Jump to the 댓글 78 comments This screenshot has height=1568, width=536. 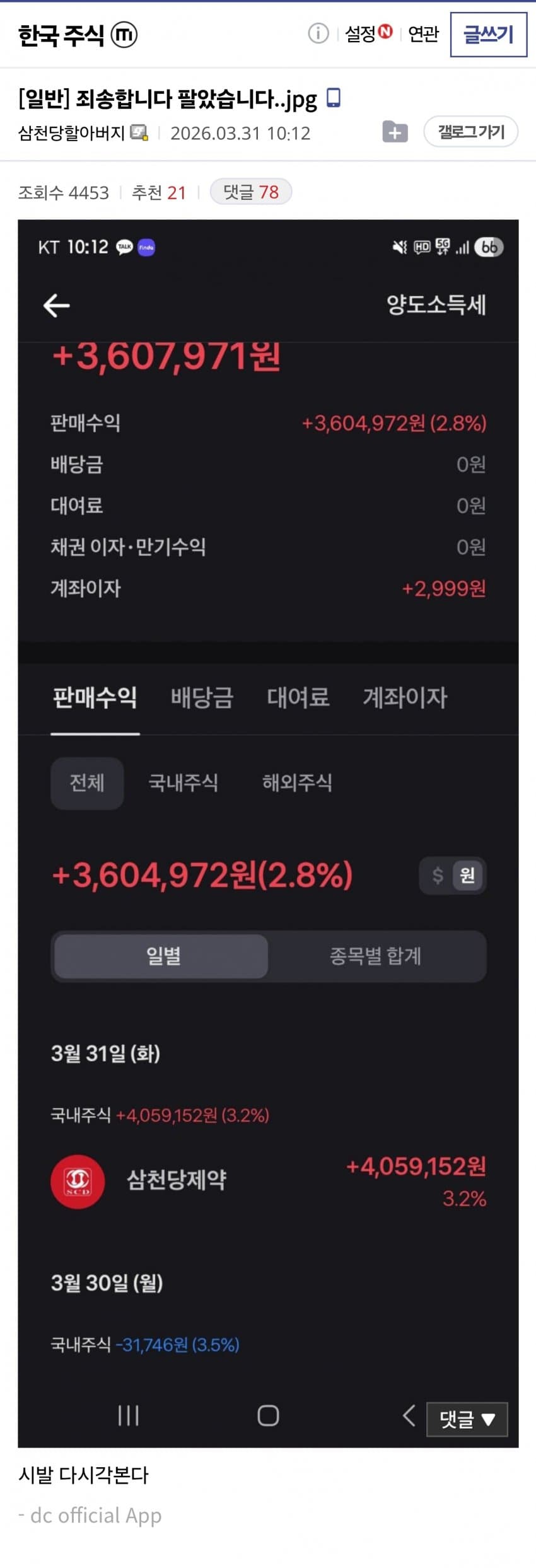point(251,192)
